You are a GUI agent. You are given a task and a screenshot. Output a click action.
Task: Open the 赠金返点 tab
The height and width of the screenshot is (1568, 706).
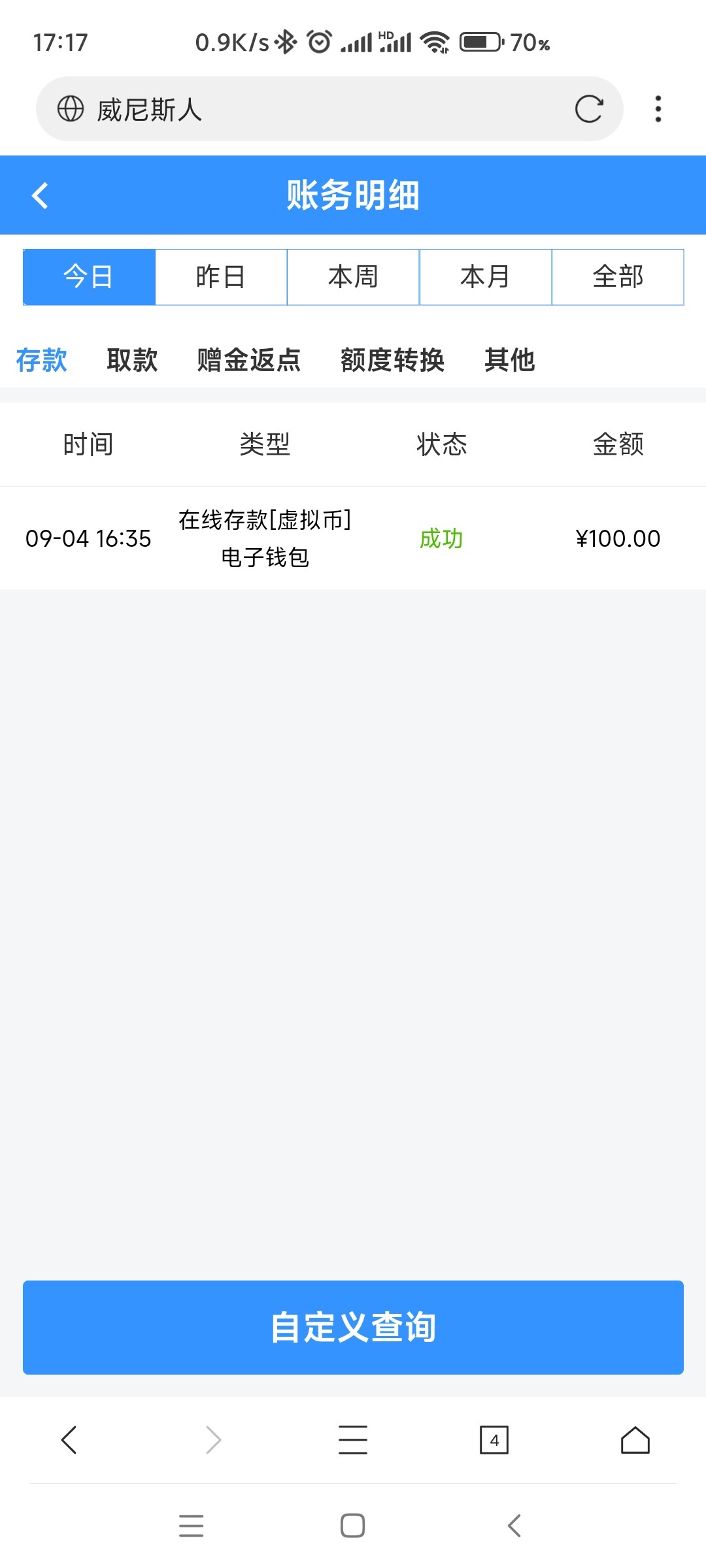coord(247,360)
